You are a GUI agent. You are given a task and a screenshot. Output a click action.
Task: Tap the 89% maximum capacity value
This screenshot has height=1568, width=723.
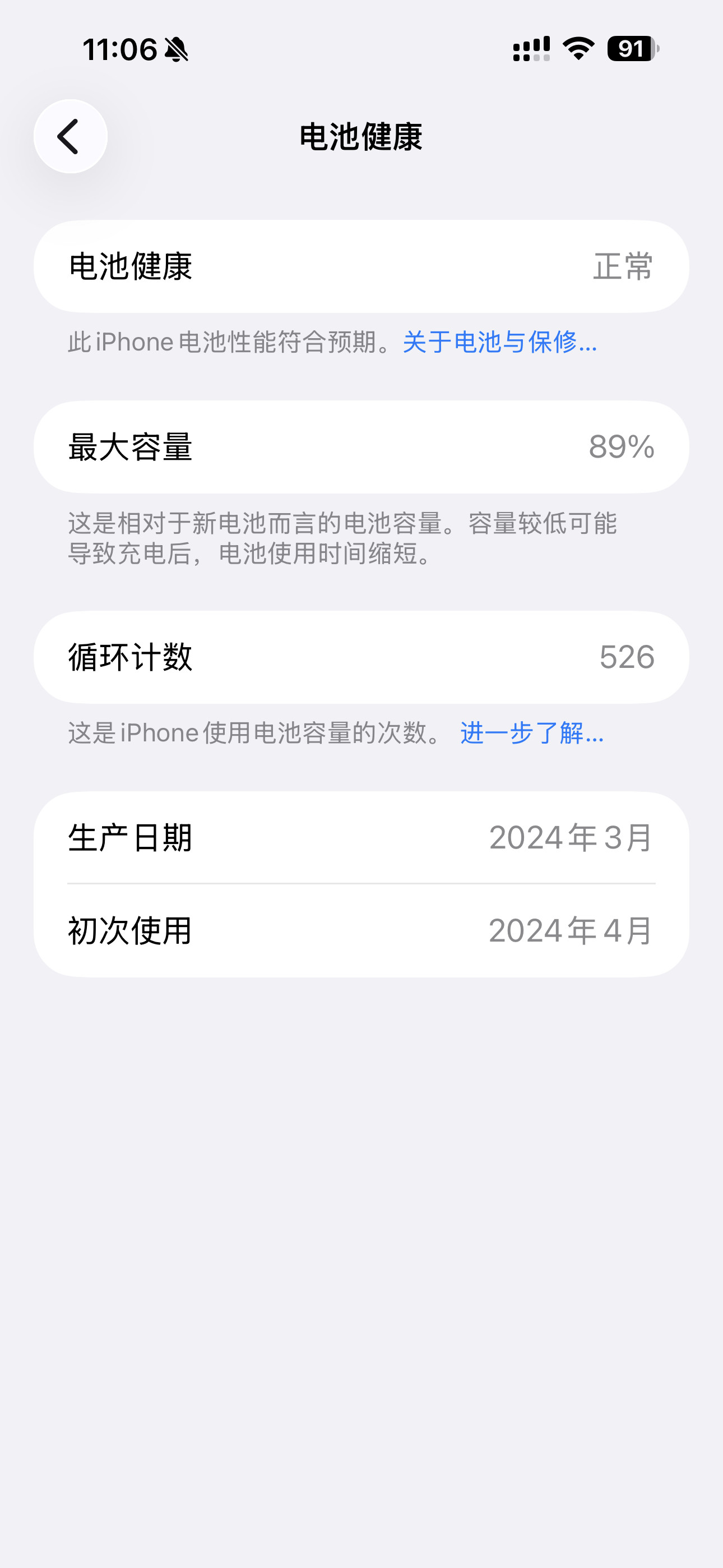click(x=622, y=448)
